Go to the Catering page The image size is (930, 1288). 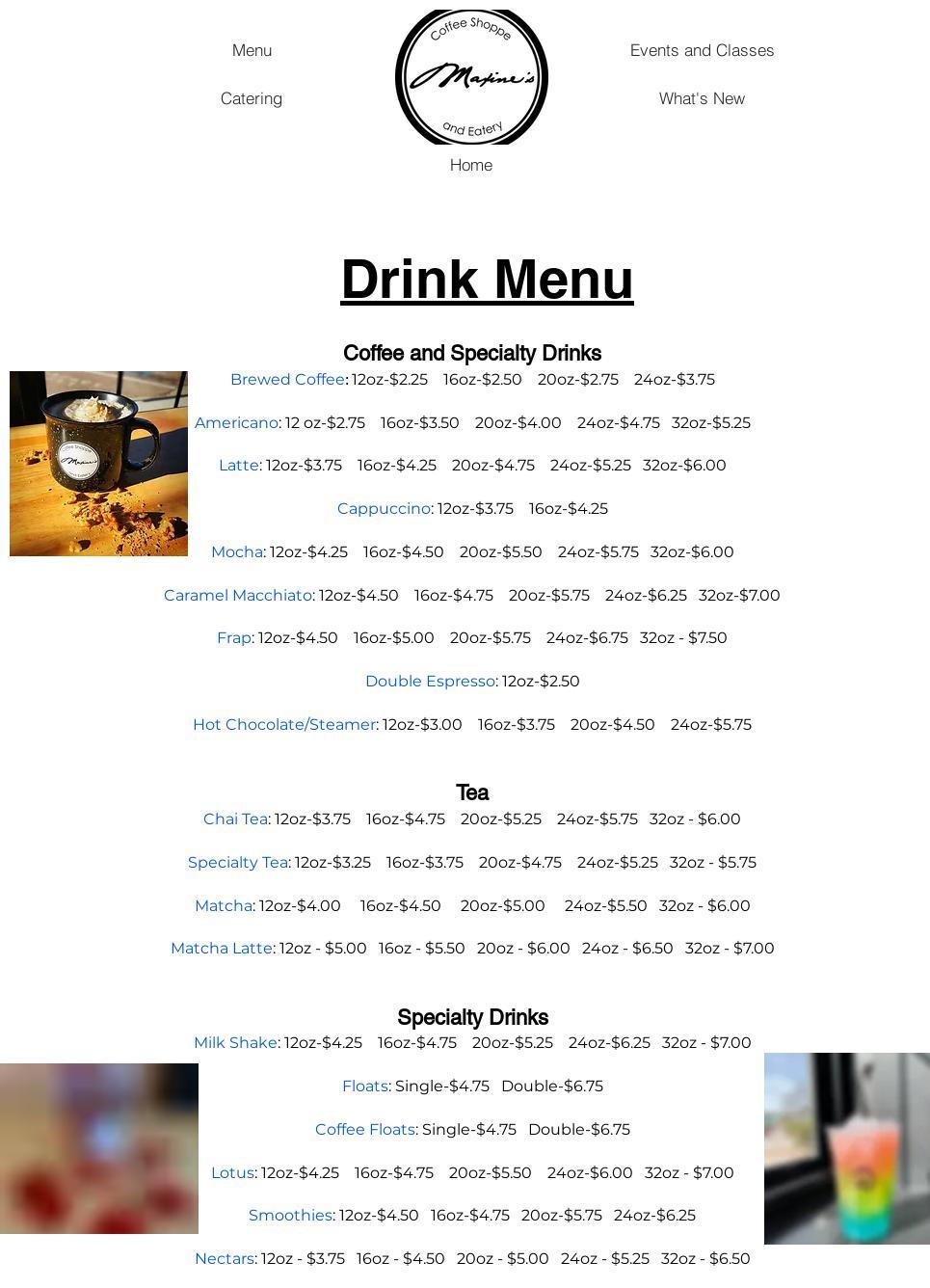point(251,98)
